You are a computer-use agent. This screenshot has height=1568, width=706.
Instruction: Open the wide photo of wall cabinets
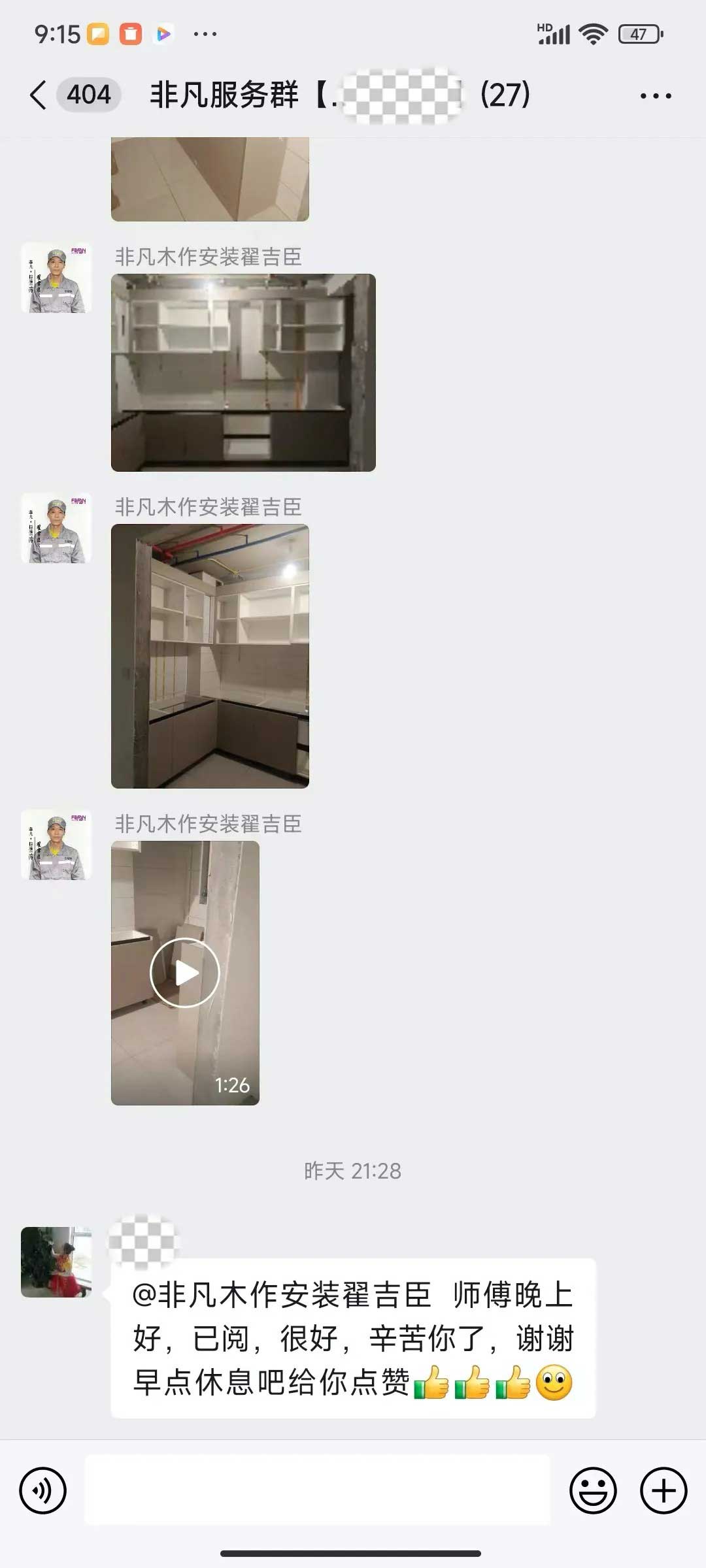coord(243,372)
